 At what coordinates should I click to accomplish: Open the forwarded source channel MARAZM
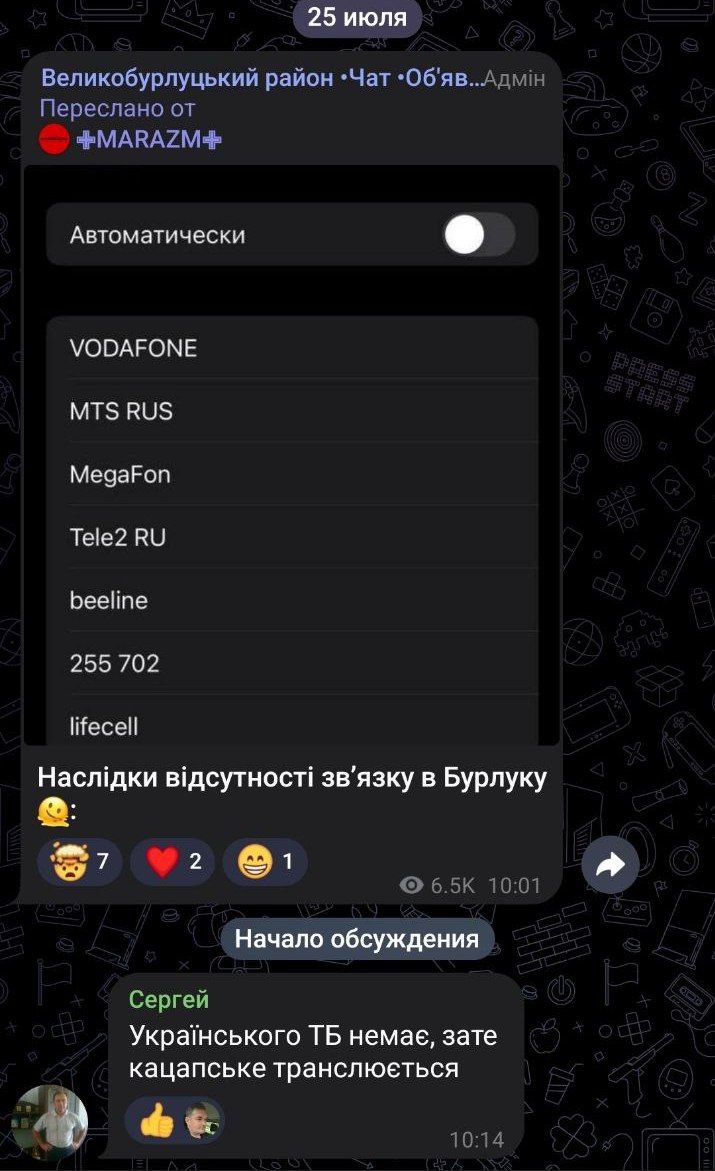coord(131,140)
